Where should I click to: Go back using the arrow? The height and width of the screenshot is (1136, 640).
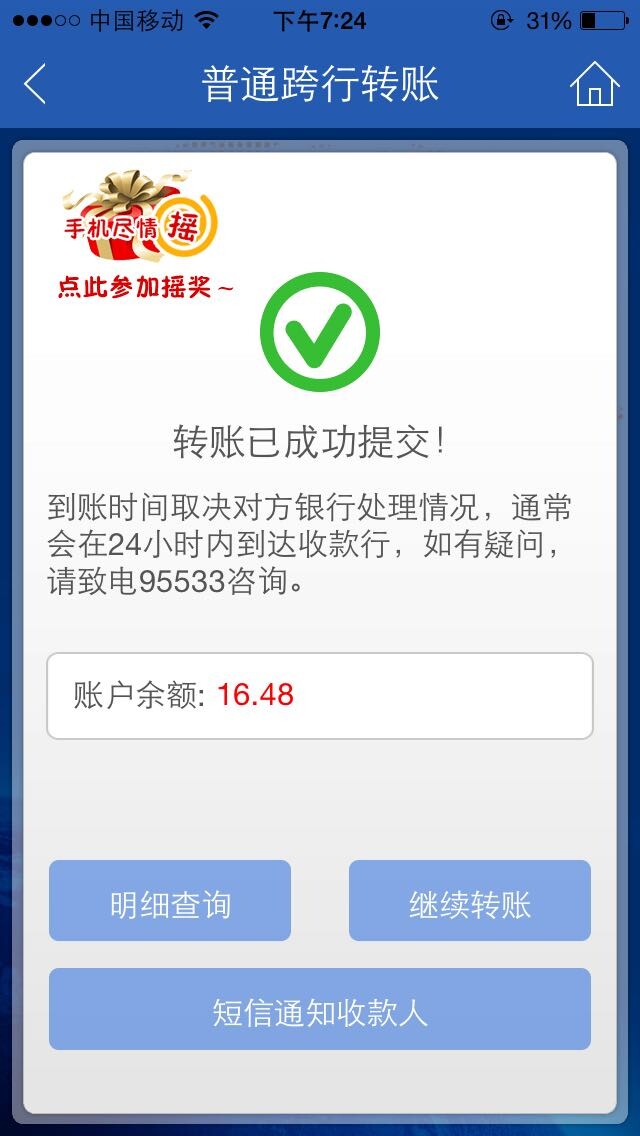pyautogui.click(x=35, y=84)
